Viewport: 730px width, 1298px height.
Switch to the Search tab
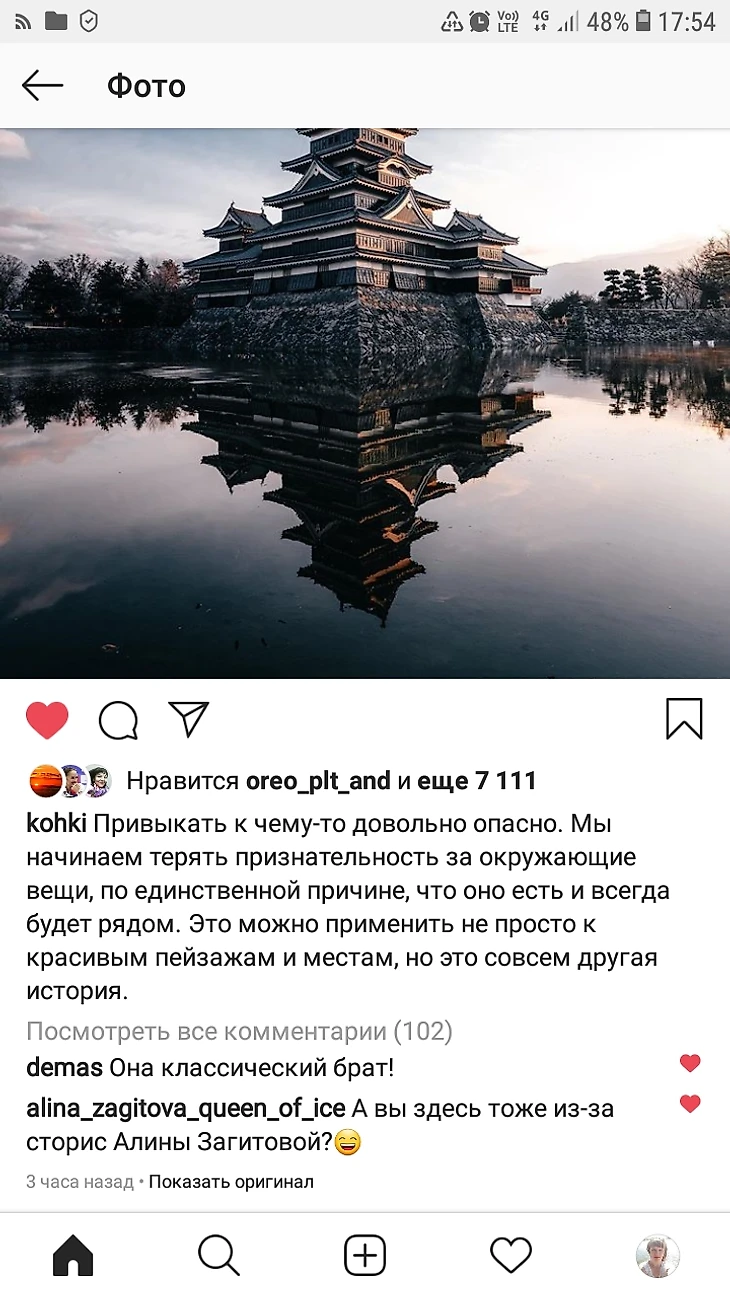pos(218,1255)
